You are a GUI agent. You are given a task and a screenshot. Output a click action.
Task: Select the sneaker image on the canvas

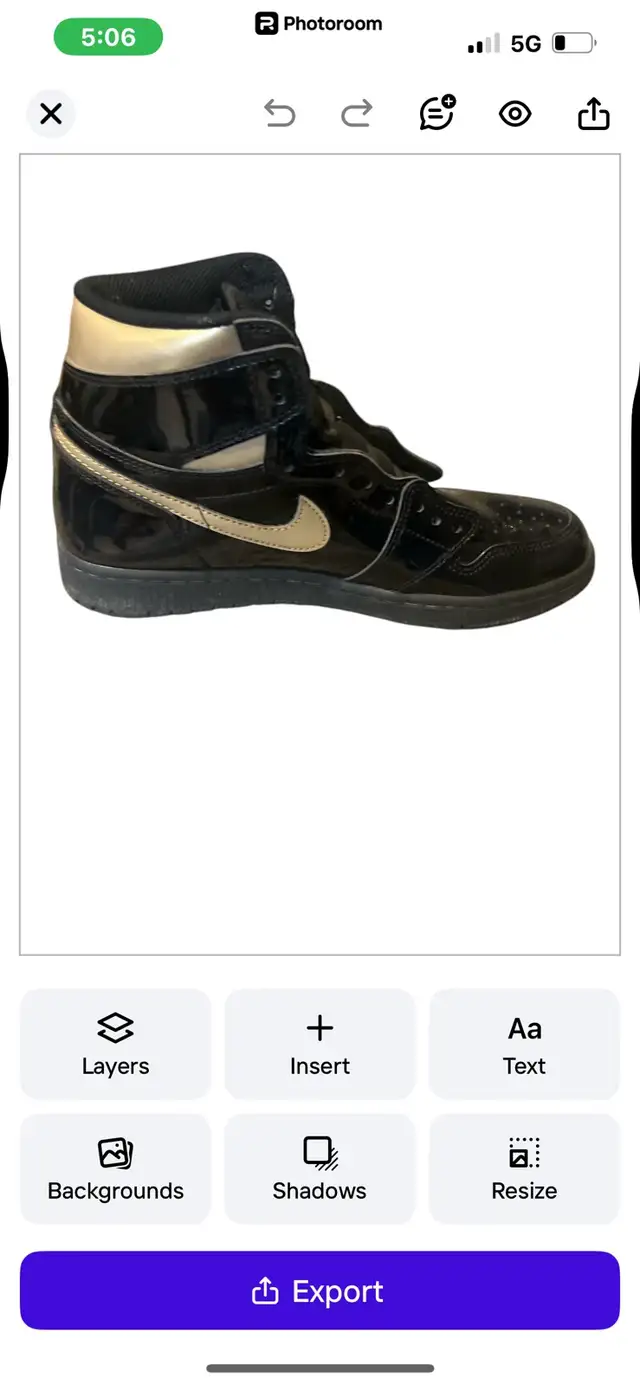pos(320,440)
